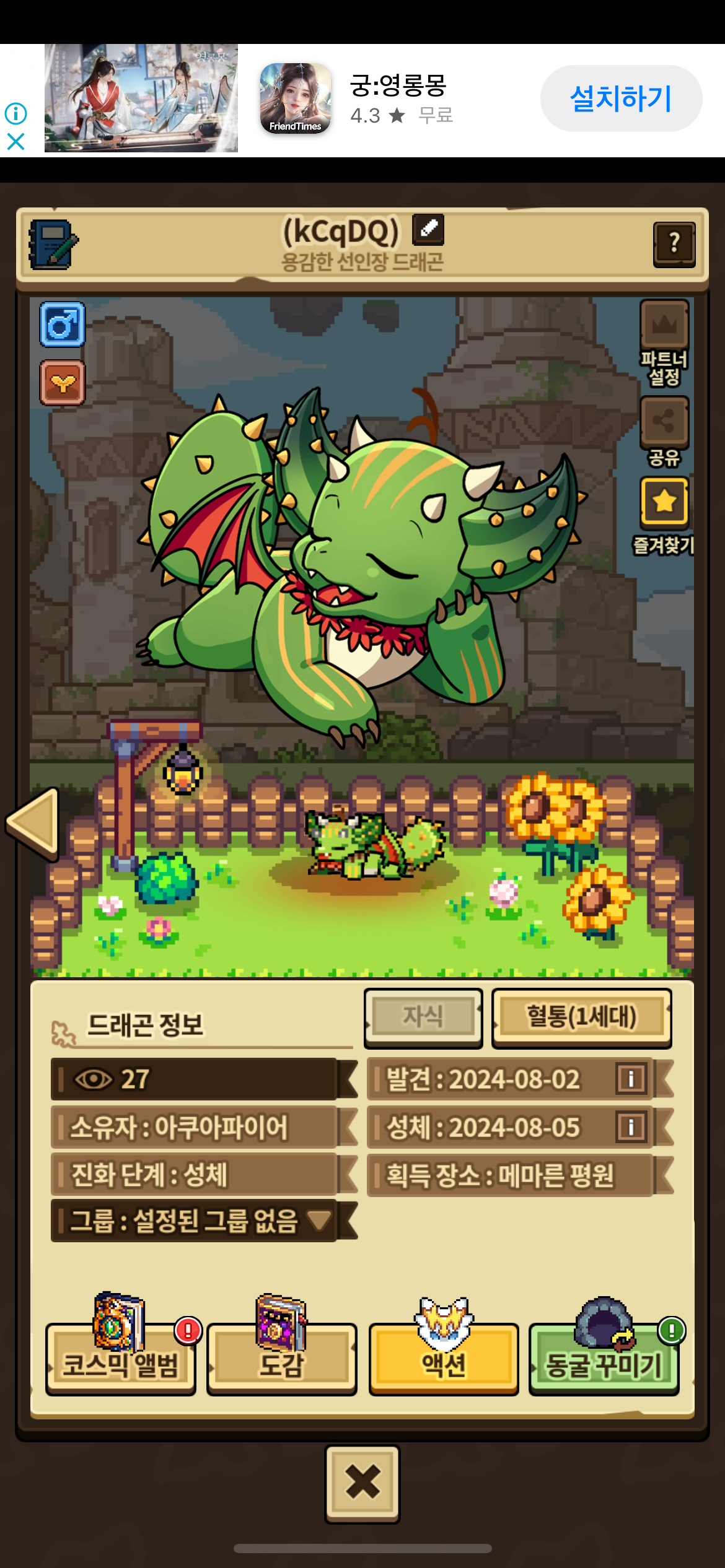Dismiss the ad banner with the X
725x1568 pixels.
15,142
